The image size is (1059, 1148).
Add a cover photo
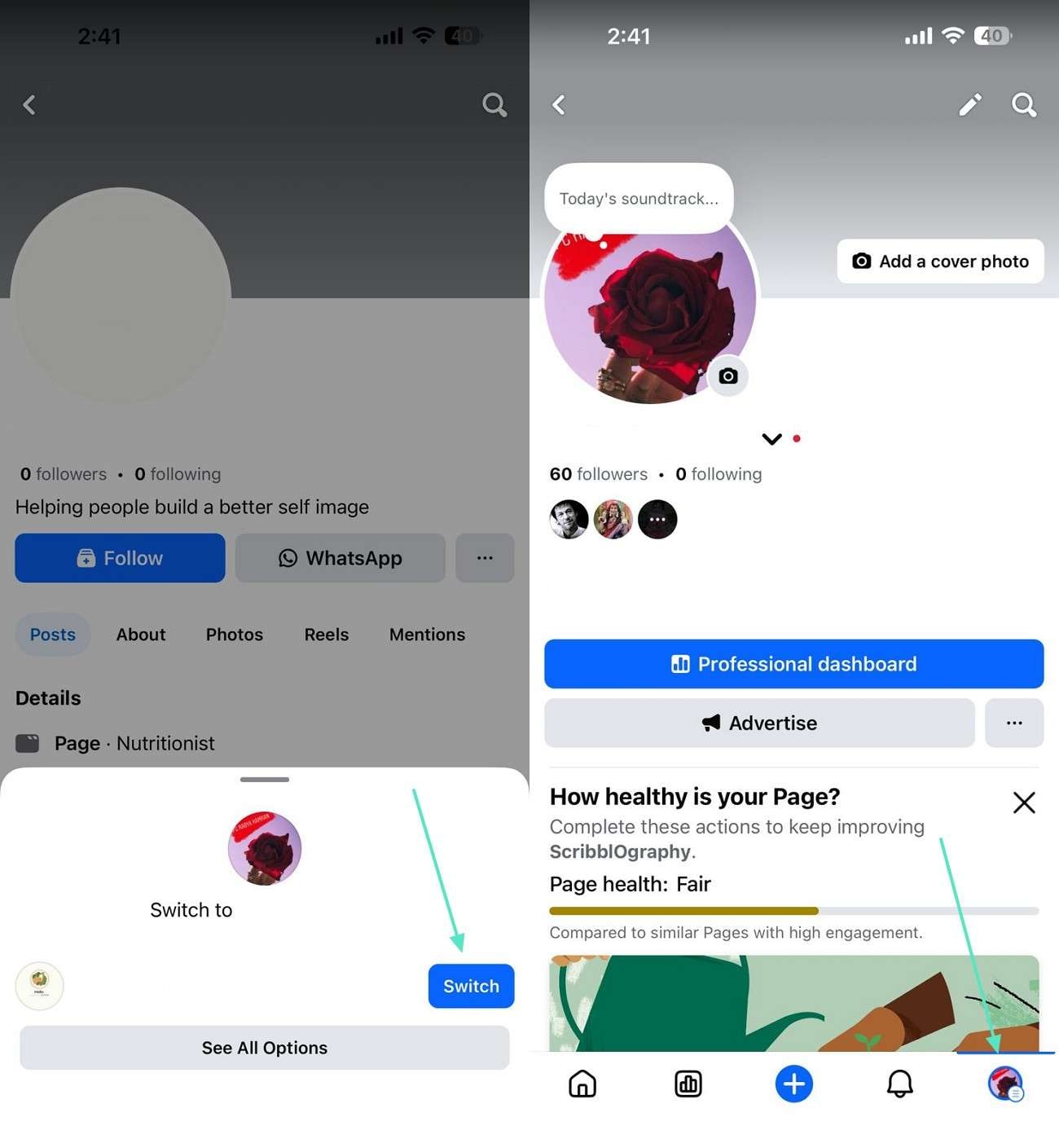[x=940, y=262]
